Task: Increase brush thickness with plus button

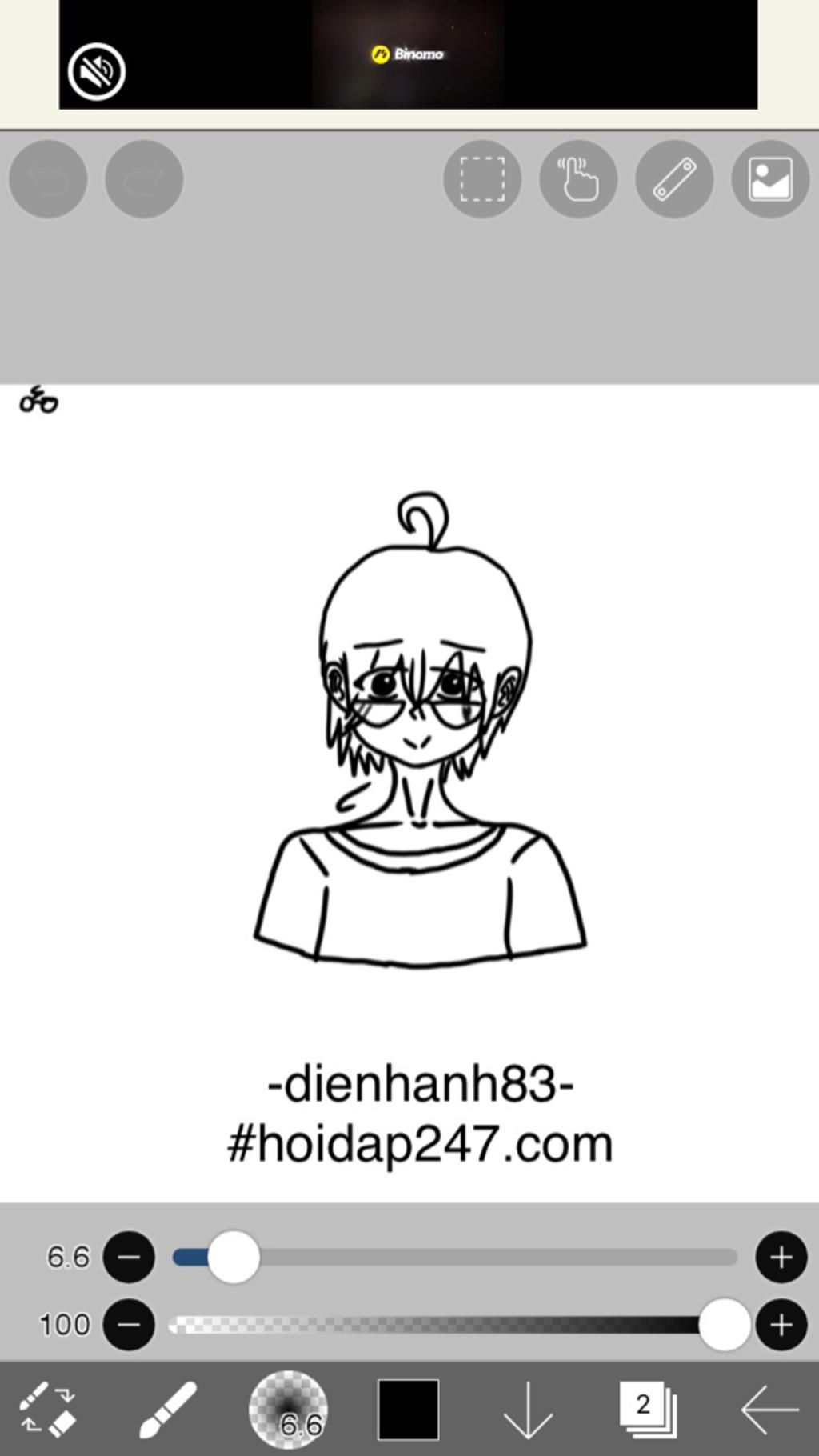Action: 781,1258
